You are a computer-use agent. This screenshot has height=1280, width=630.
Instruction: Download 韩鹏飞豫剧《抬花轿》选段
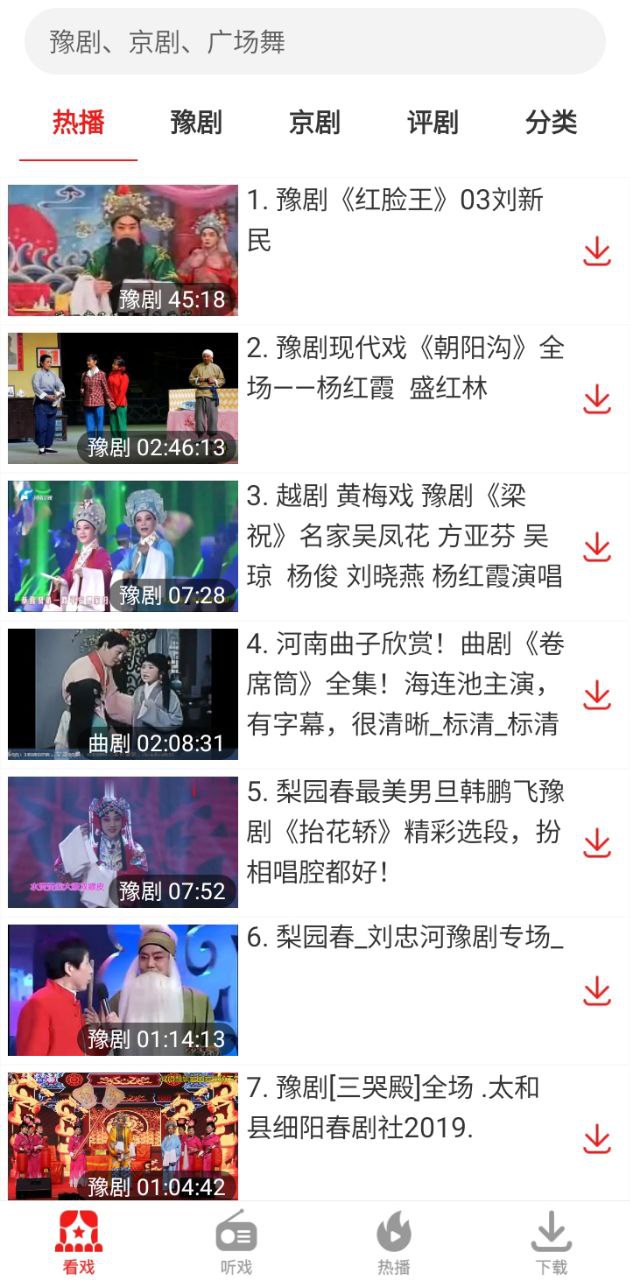click(597, 843)
